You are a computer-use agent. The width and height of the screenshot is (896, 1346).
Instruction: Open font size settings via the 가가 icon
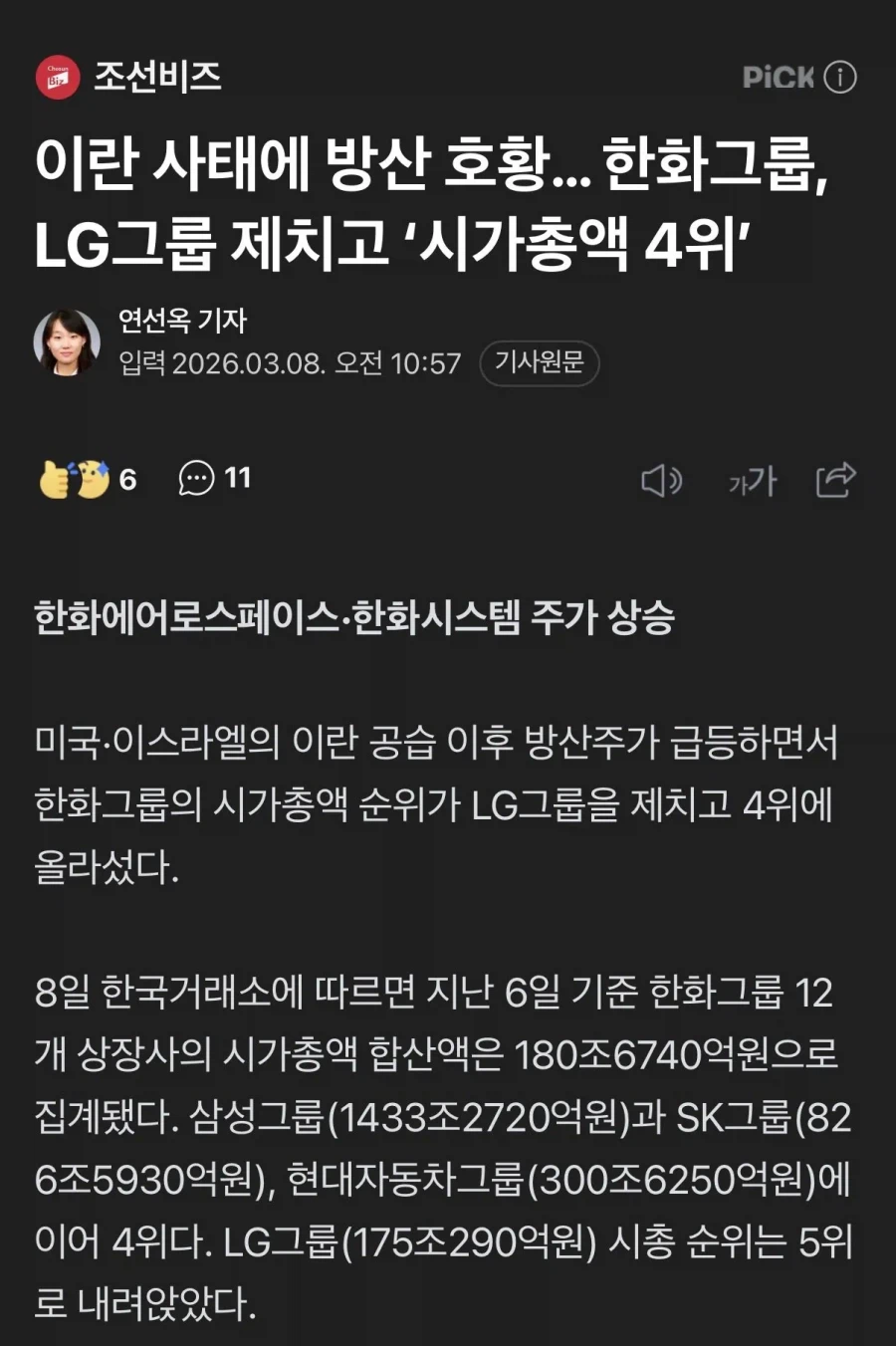point(755,481)
